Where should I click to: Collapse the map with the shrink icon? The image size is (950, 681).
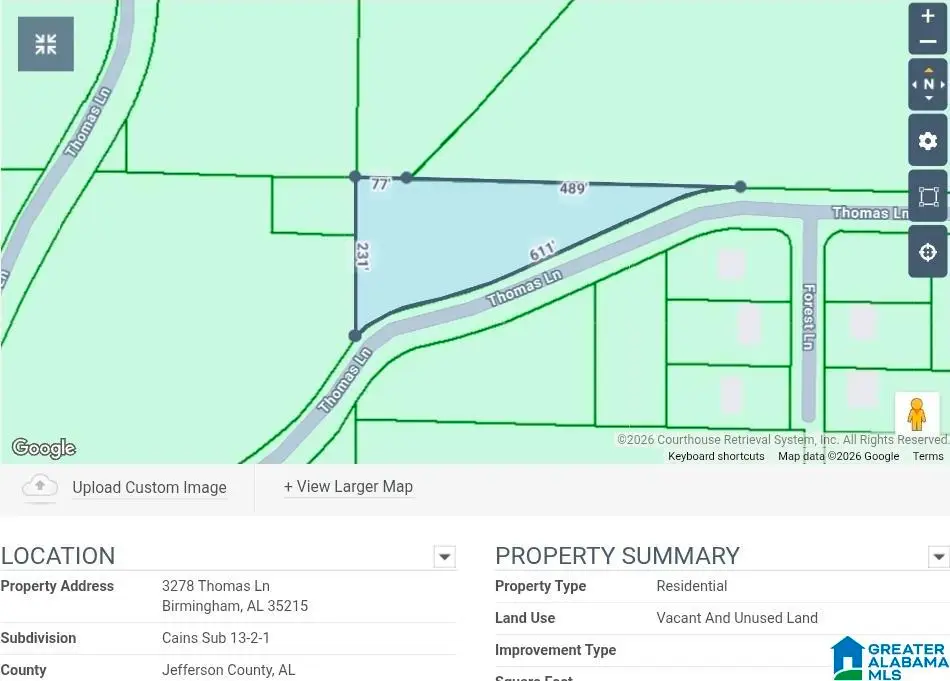click(x=45, y=44)
